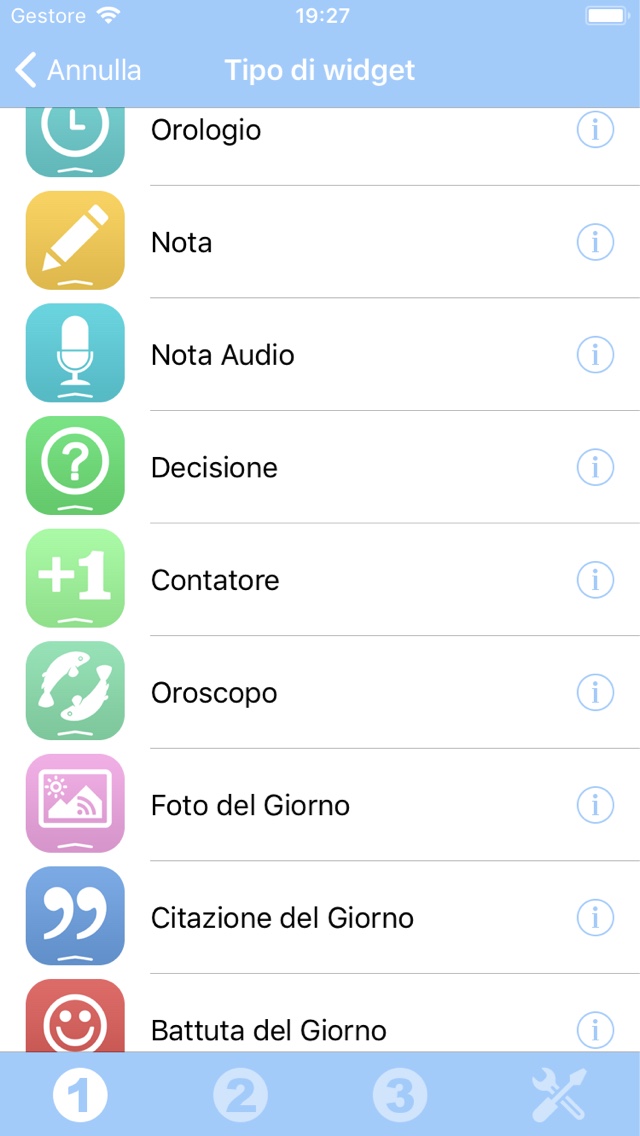
Task: Switch to tab number 2
Action: pyautogui.click(x=240, y=1094)
